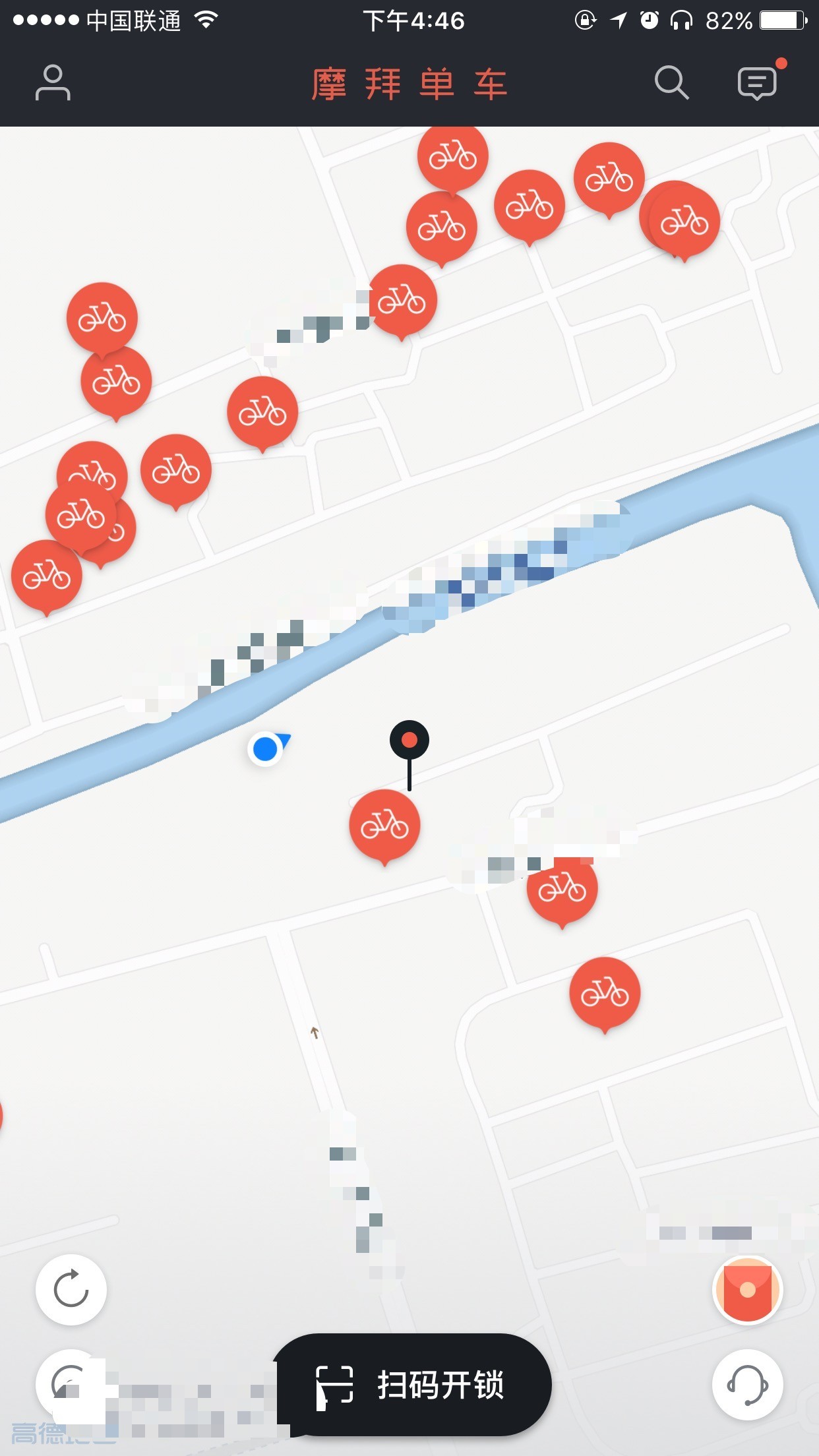
Task: Open the search magnifier icon
Action: pos(671,83)
